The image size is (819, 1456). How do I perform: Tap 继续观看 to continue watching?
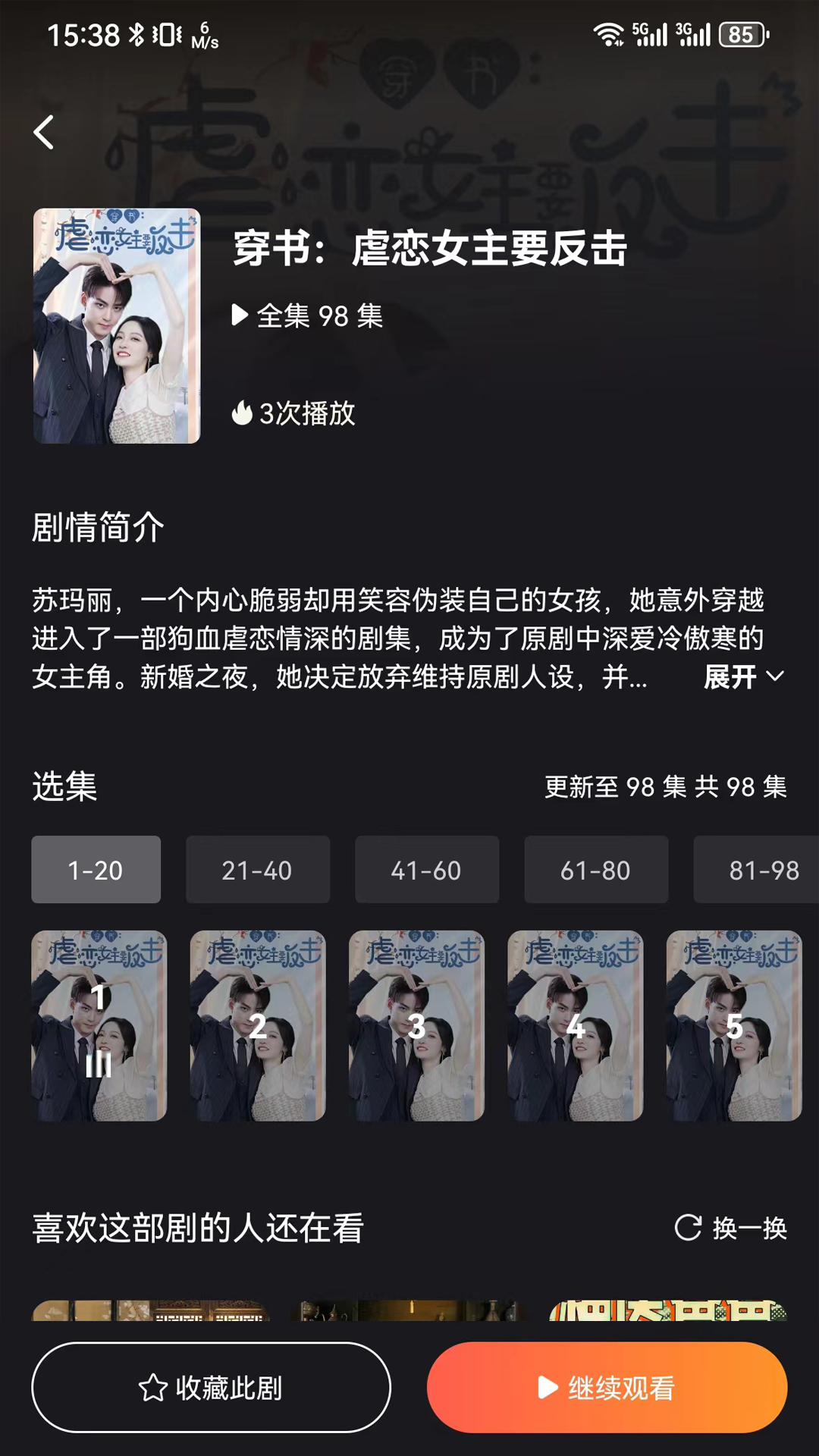pyautogui.click(x=607, y=1388)
